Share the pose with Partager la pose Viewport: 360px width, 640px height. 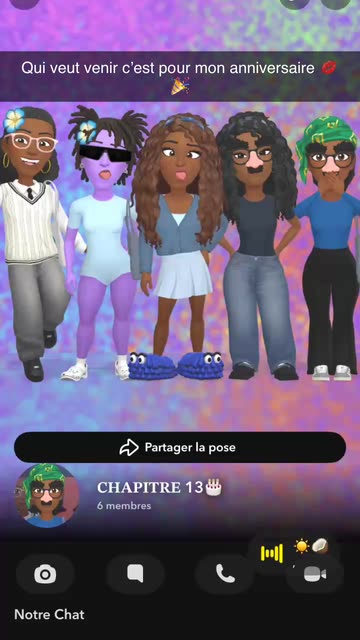[180, 447]
